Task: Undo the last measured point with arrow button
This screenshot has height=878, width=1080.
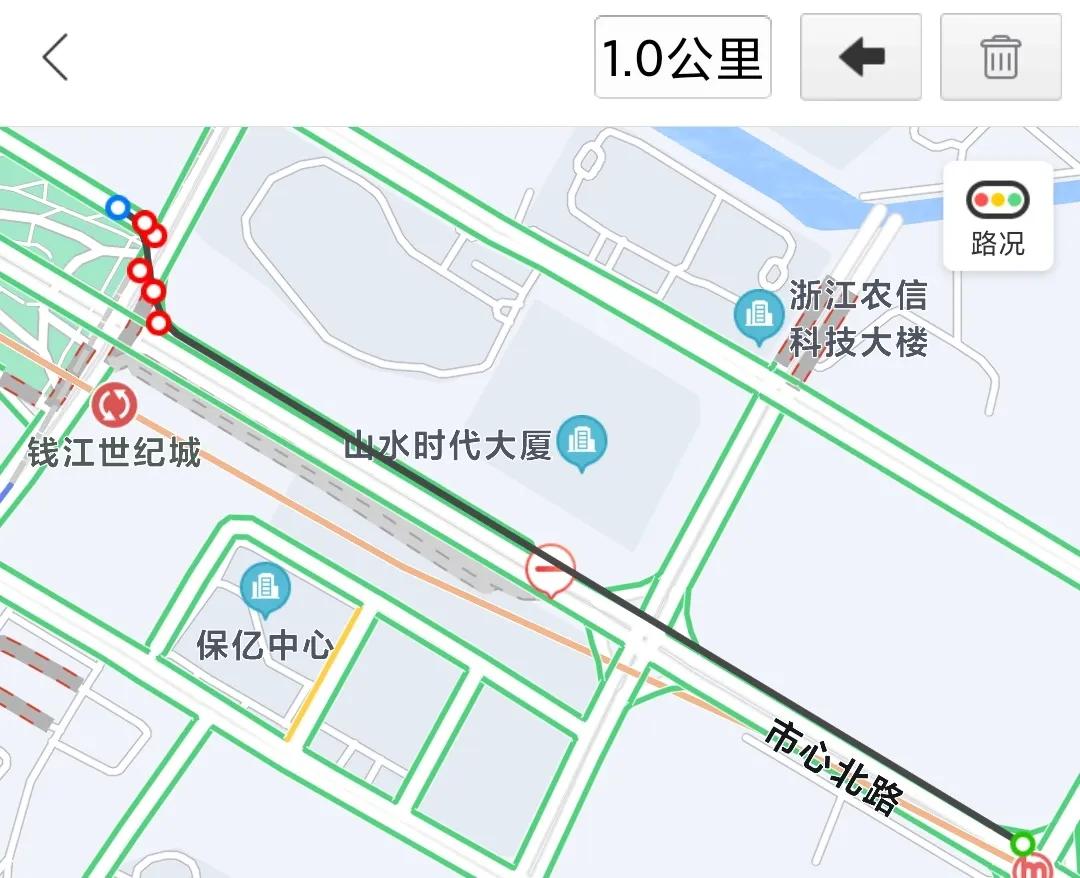Action: (x=860, y=57)
